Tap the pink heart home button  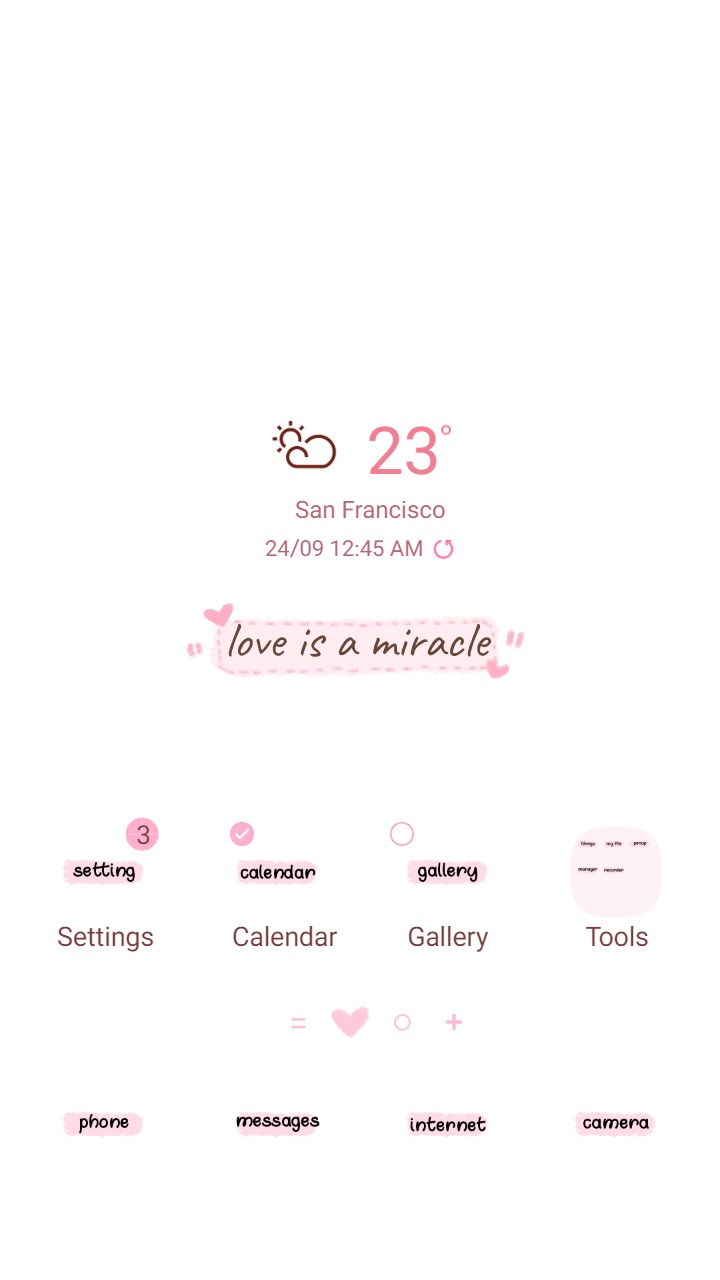350,1021
